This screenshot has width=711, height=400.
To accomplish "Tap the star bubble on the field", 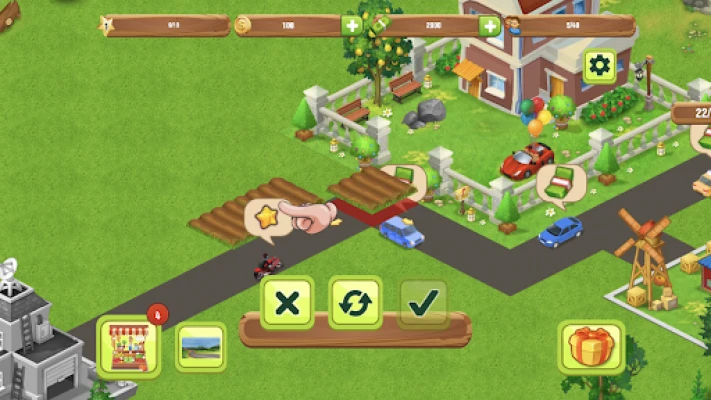I will [266, 216].
